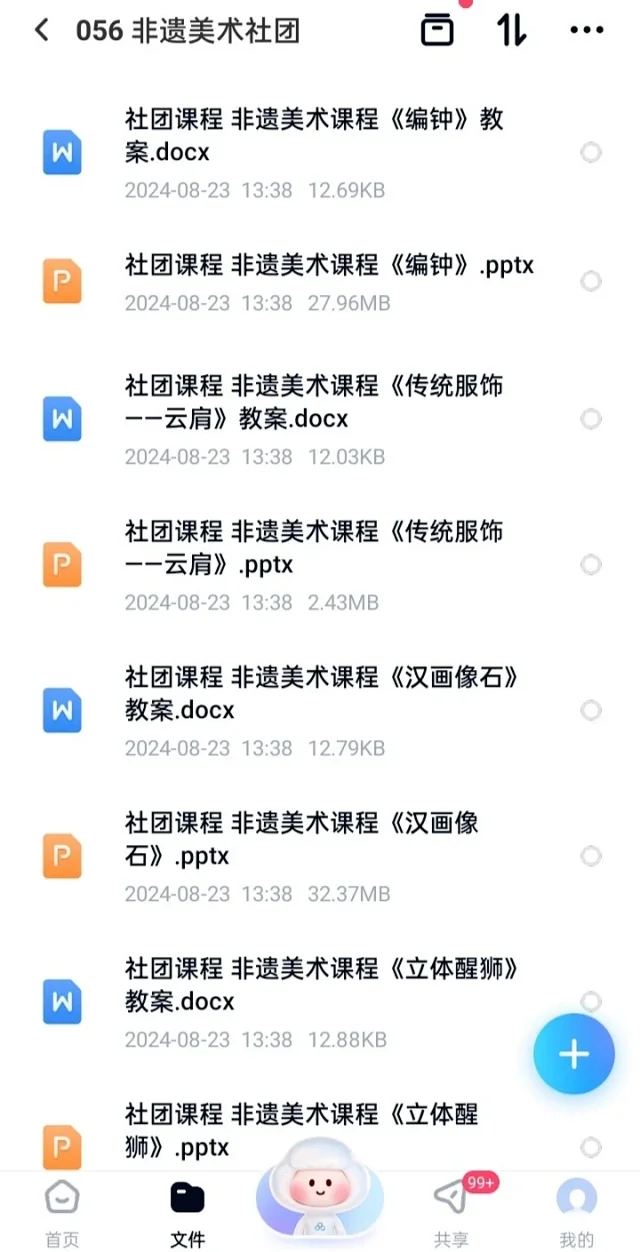Select the checkbox for 《汉画像石》.pptx
Image resolution: width=640 pixels, height=1252 pixels.
coord(591,856)
